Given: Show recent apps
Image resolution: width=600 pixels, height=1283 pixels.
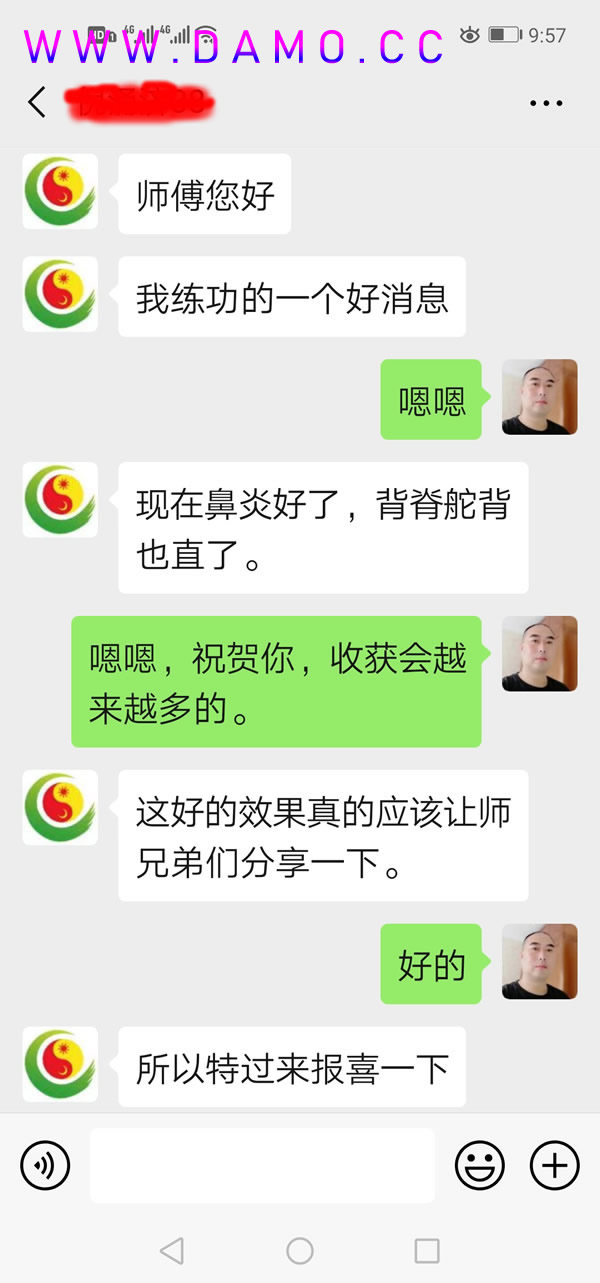Looking at the screenshot, I should [x=427, y=1250].
